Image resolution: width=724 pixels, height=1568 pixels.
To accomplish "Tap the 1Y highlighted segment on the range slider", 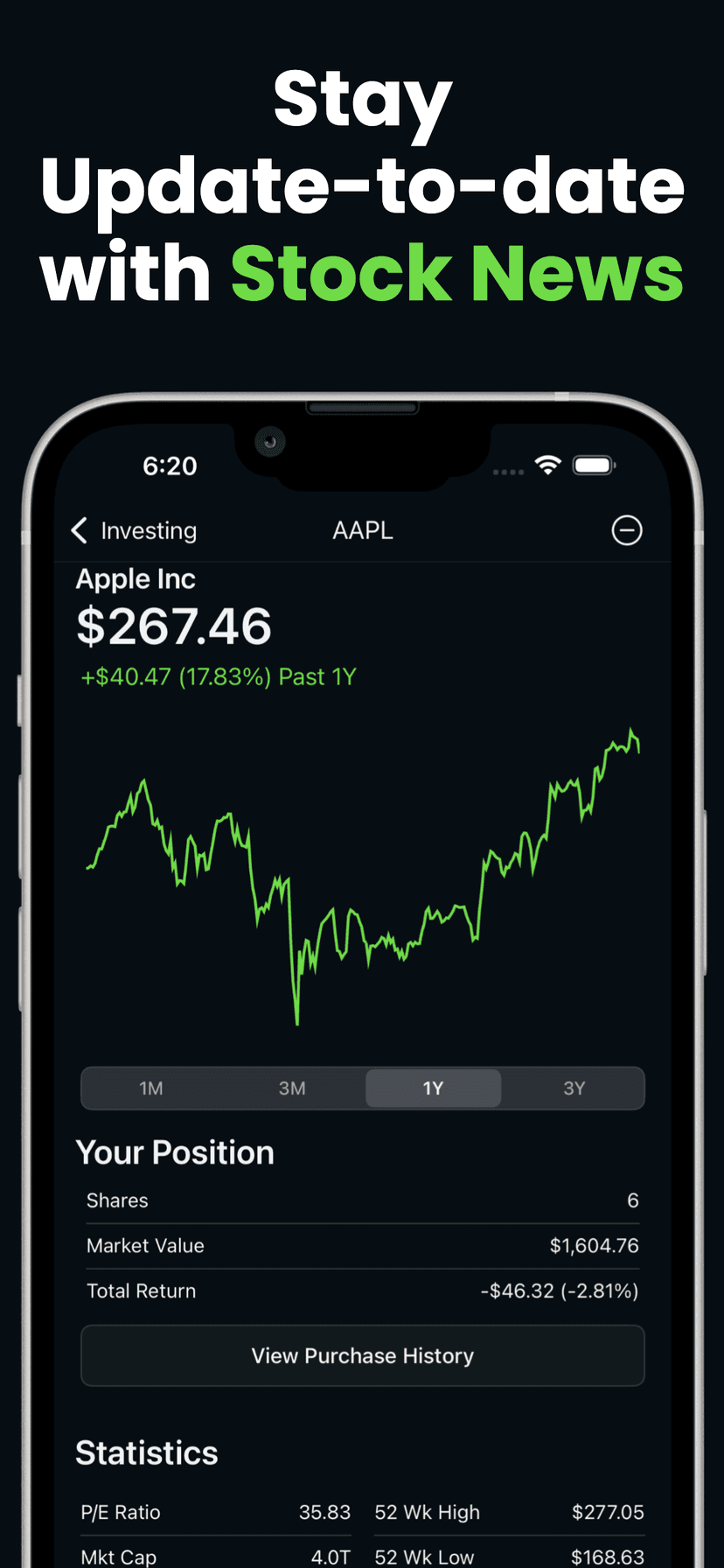I will (433, 1088).
